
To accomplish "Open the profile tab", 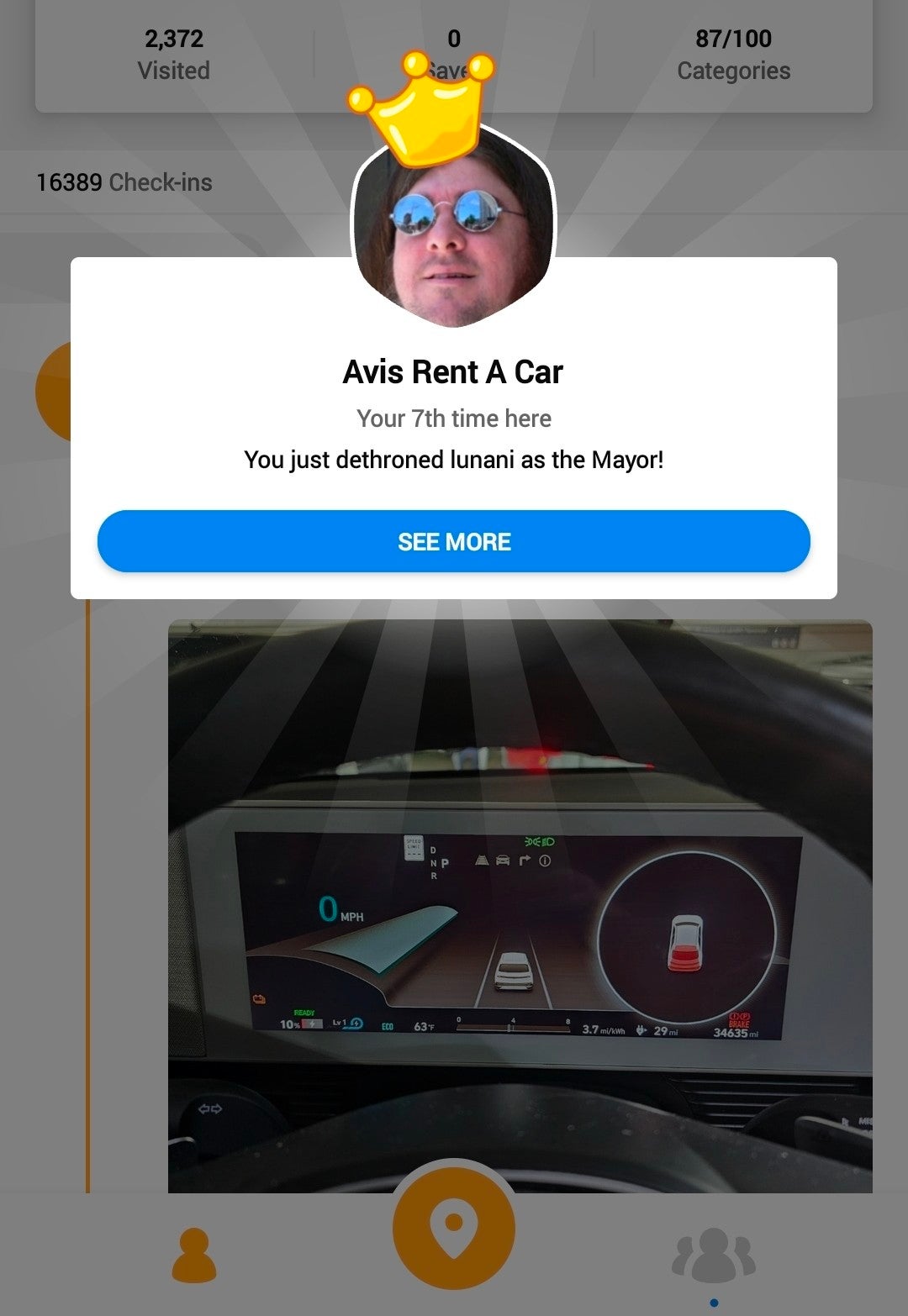I will pyautogui.click(x=194, y=1255).
